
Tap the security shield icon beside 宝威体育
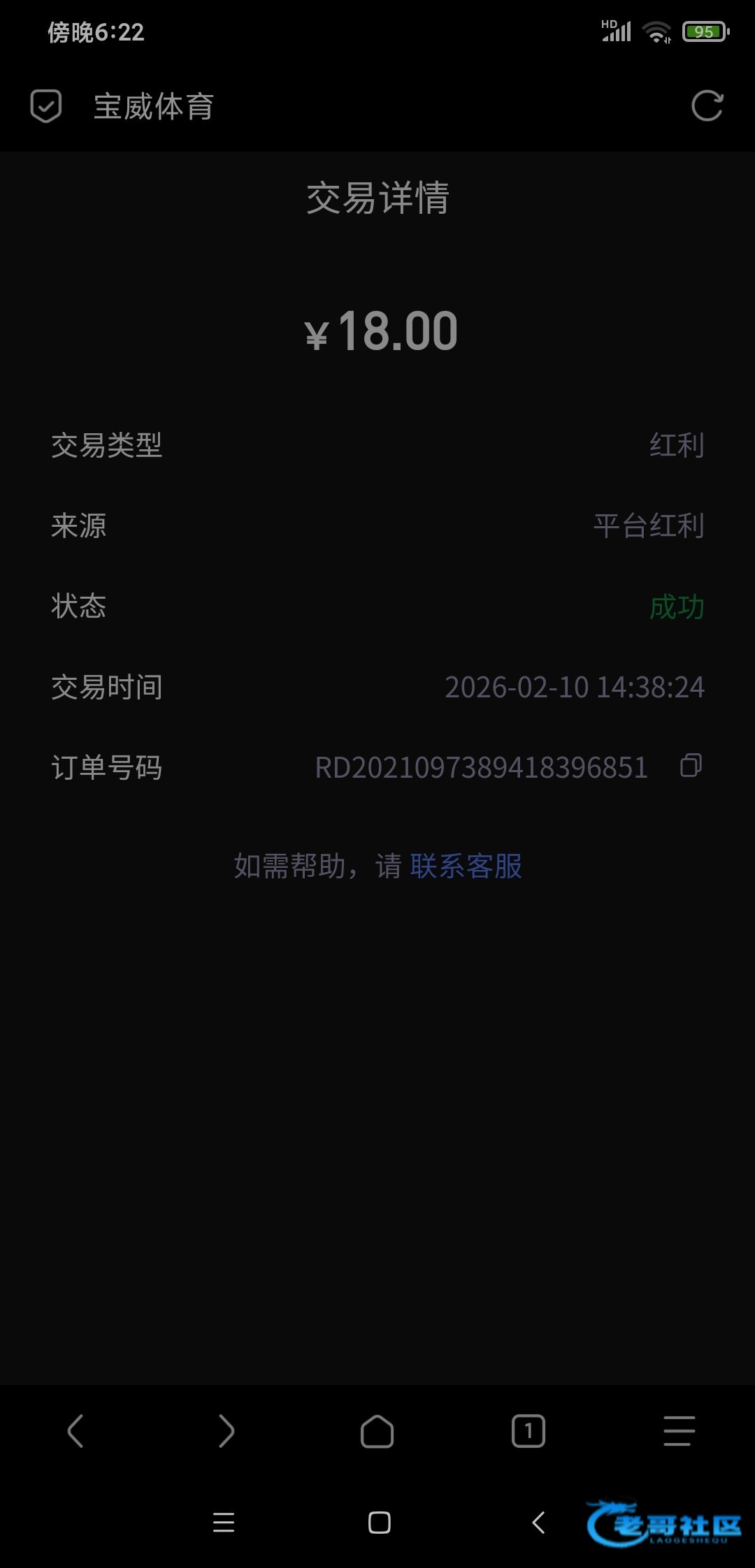(x=46, y=106)
